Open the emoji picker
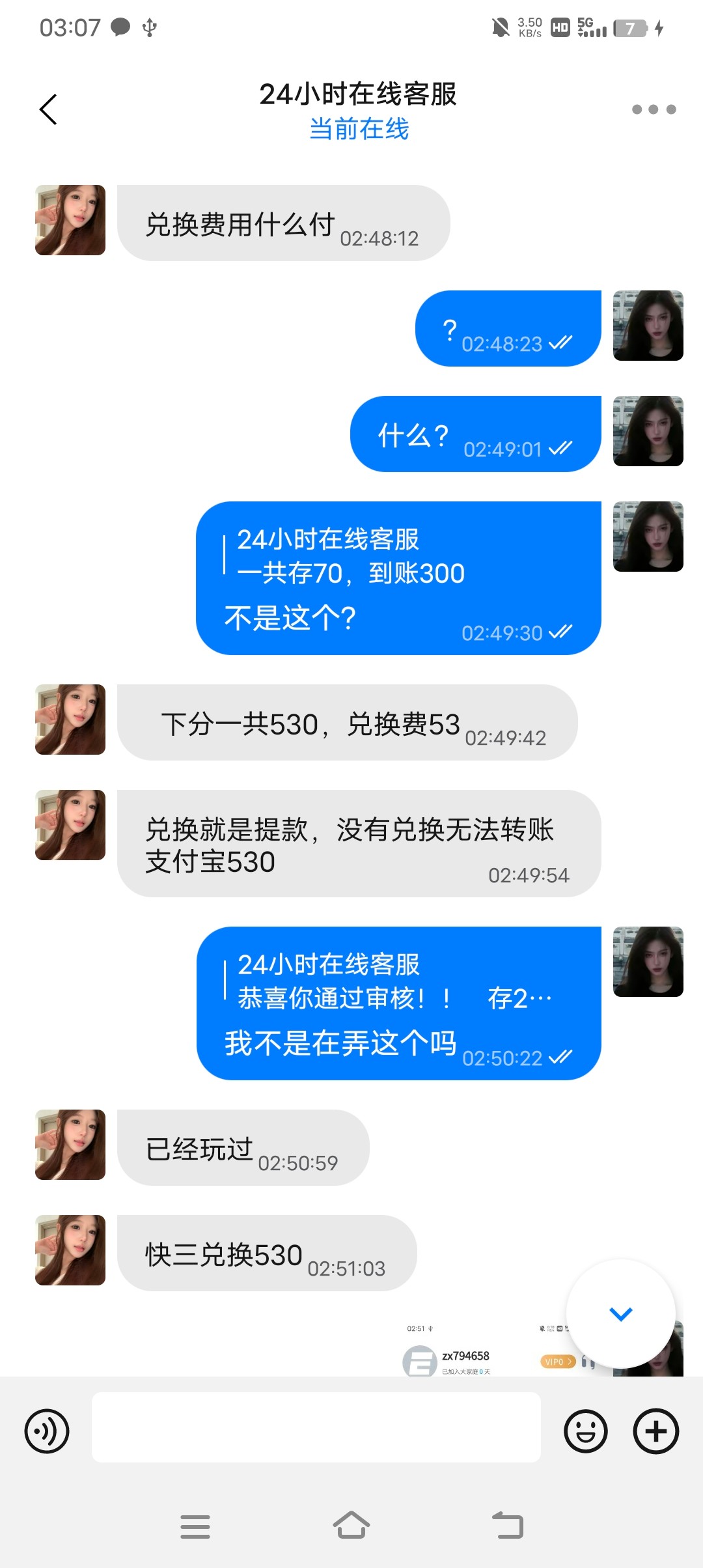703x1568 pixels. [586, 1431]
